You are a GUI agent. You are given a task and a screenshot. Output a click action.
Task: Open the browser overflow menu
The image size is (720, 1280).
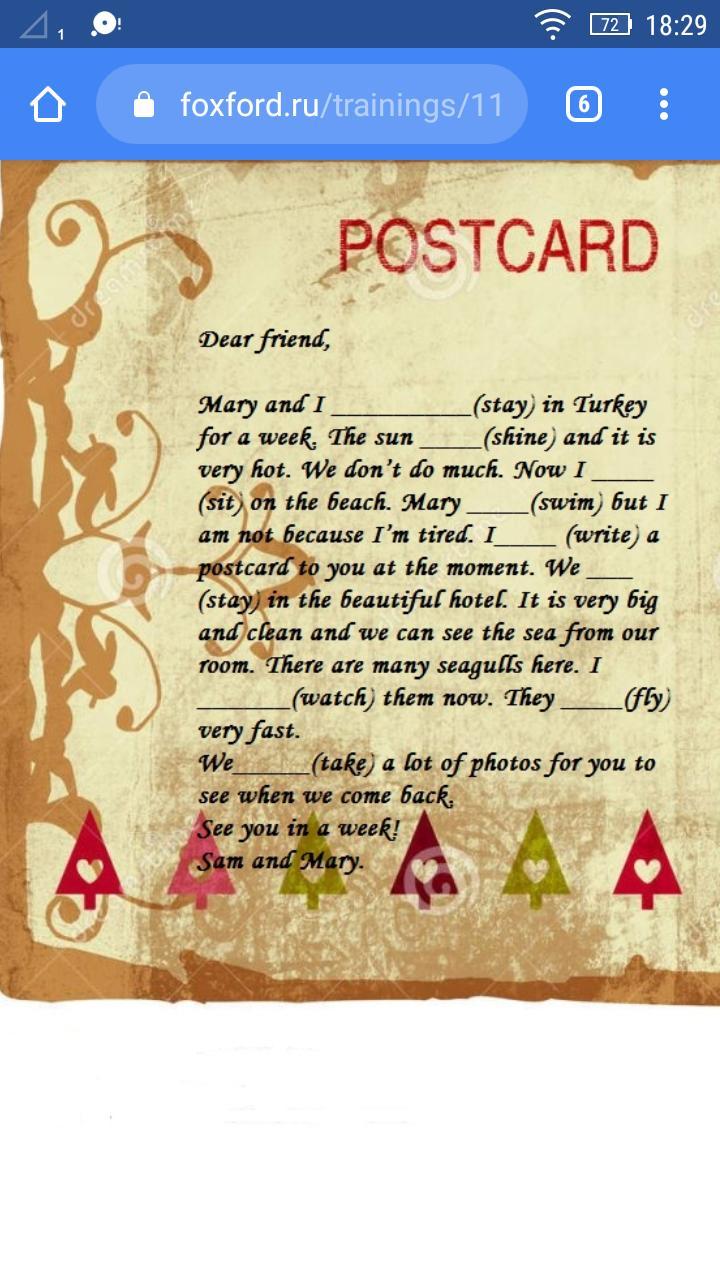click(664, 104)
